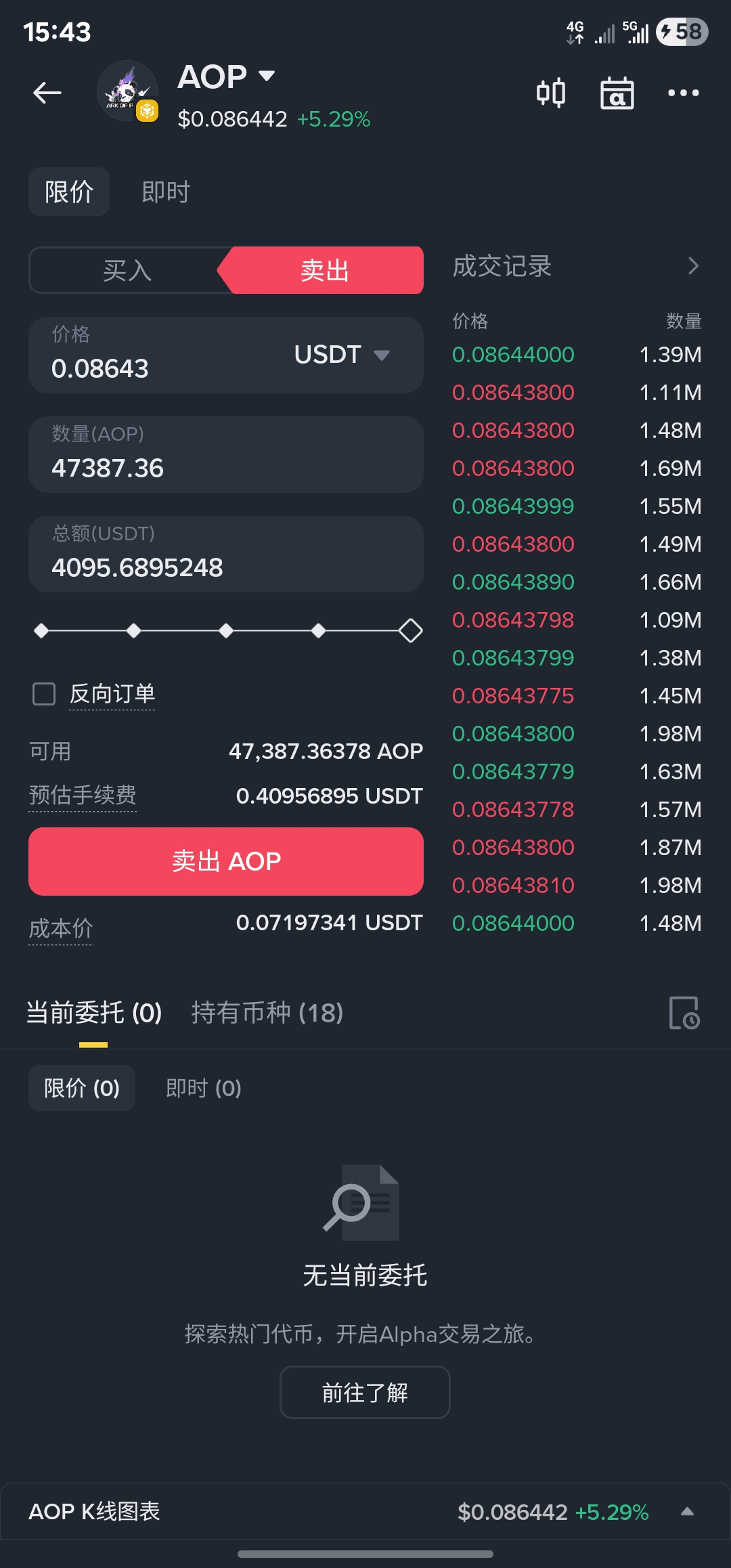Show 即时 (0) open orders

click(204, 1088)
